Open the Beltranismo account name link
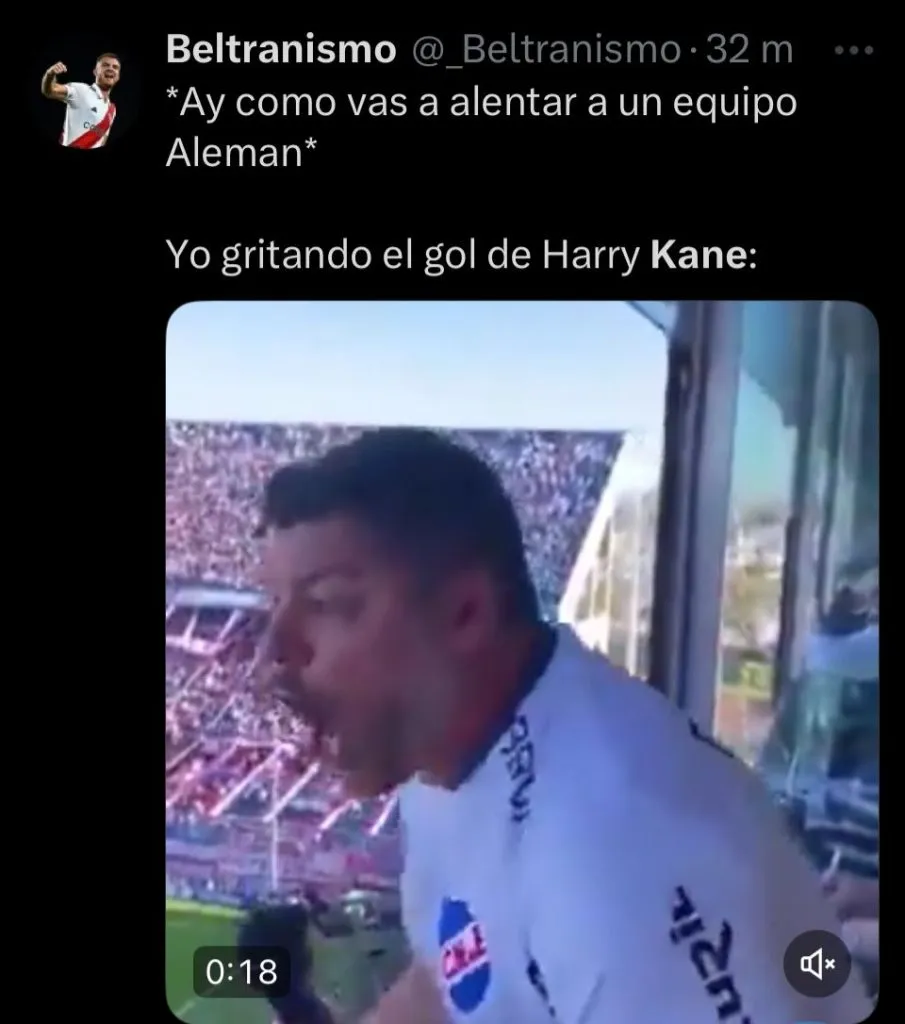This screenshot has width=905, height=1024. (281, 49)
